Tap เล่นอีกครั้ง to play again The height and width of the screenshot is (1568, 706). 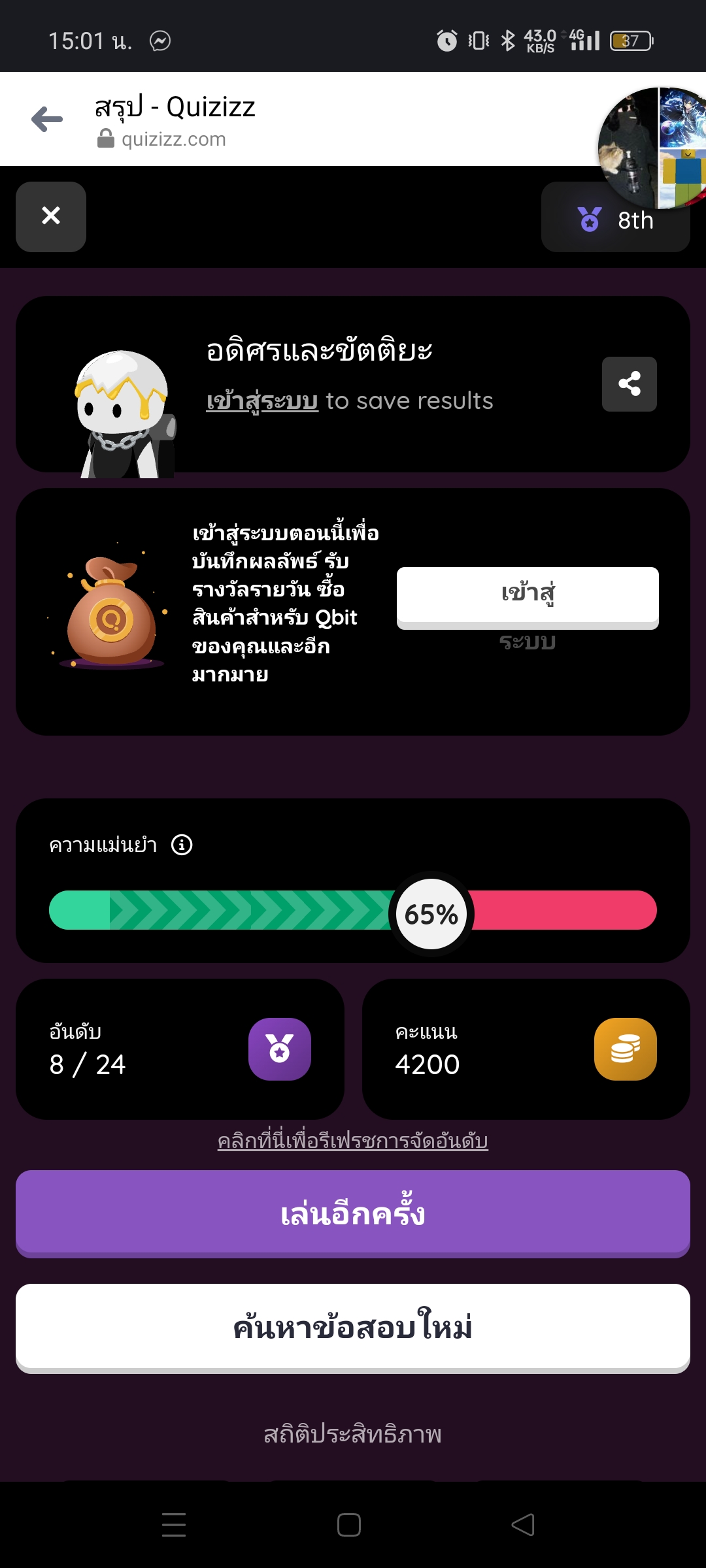pyautogui.click(x=353, y=1214)
